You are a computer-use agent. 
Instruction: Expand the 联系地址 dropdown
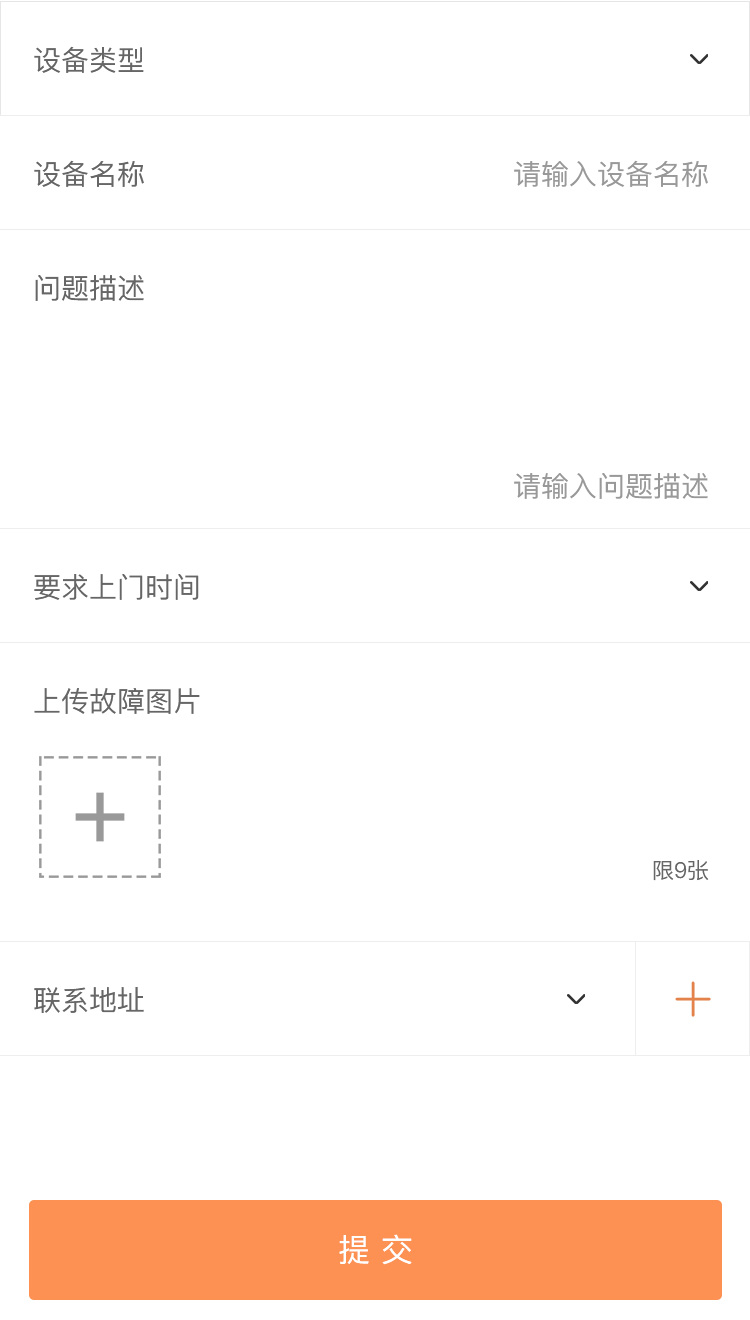pos(575,999)
